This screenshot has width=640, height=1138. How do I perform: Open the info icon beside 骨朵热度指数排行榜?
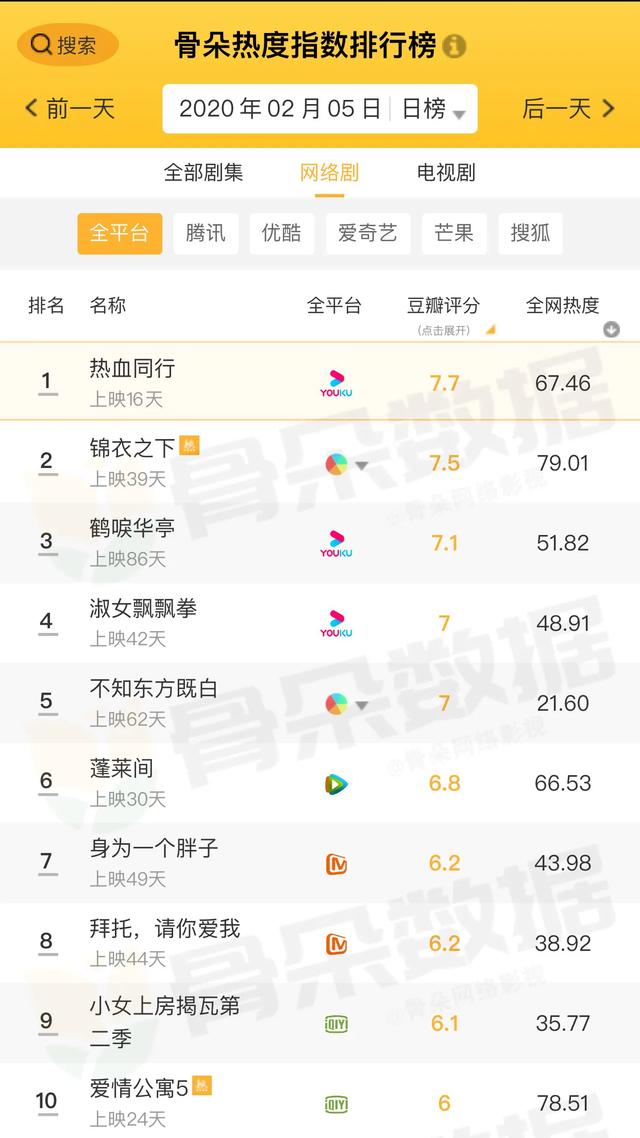tap(454, 46)
